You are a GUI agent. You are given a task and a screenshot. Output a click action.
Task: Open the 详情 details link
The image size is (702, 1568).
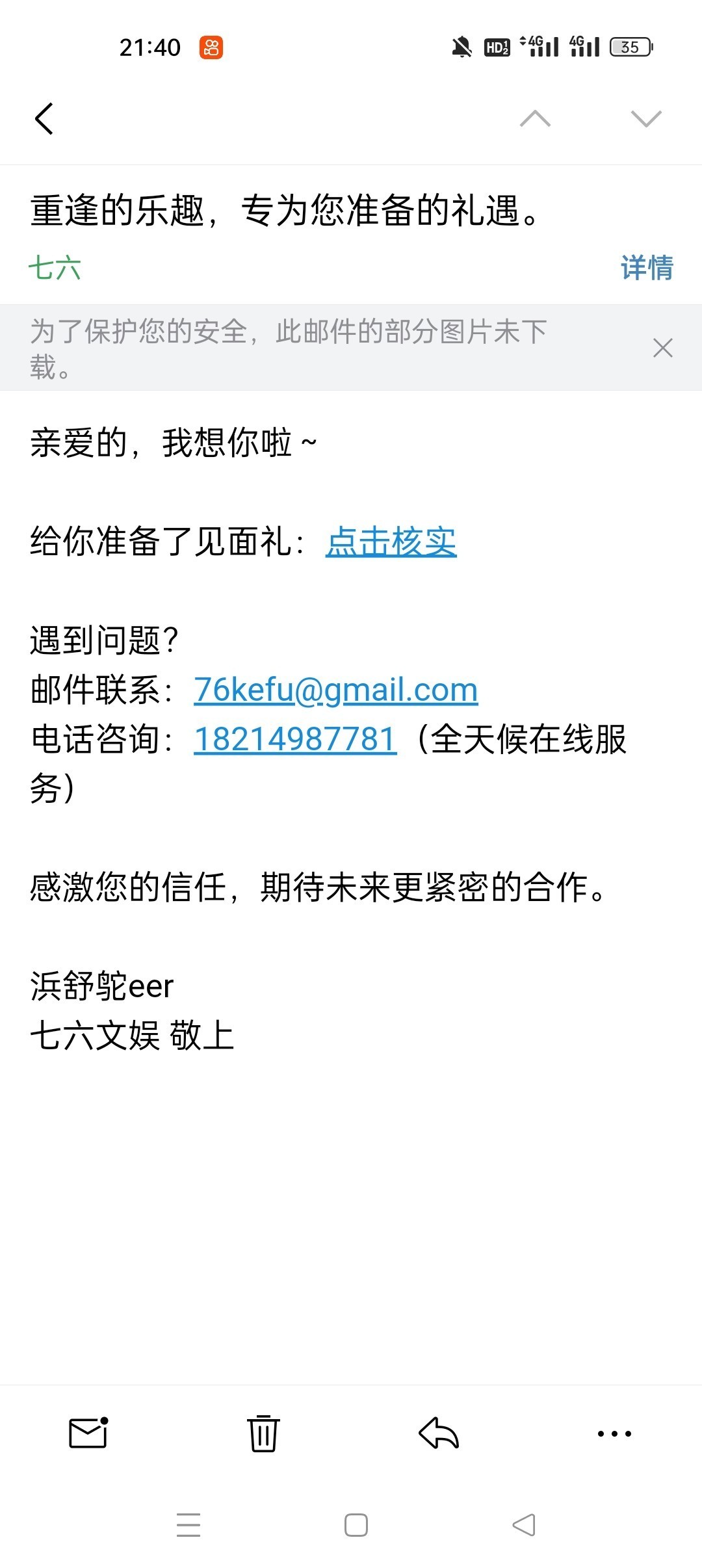646,268
